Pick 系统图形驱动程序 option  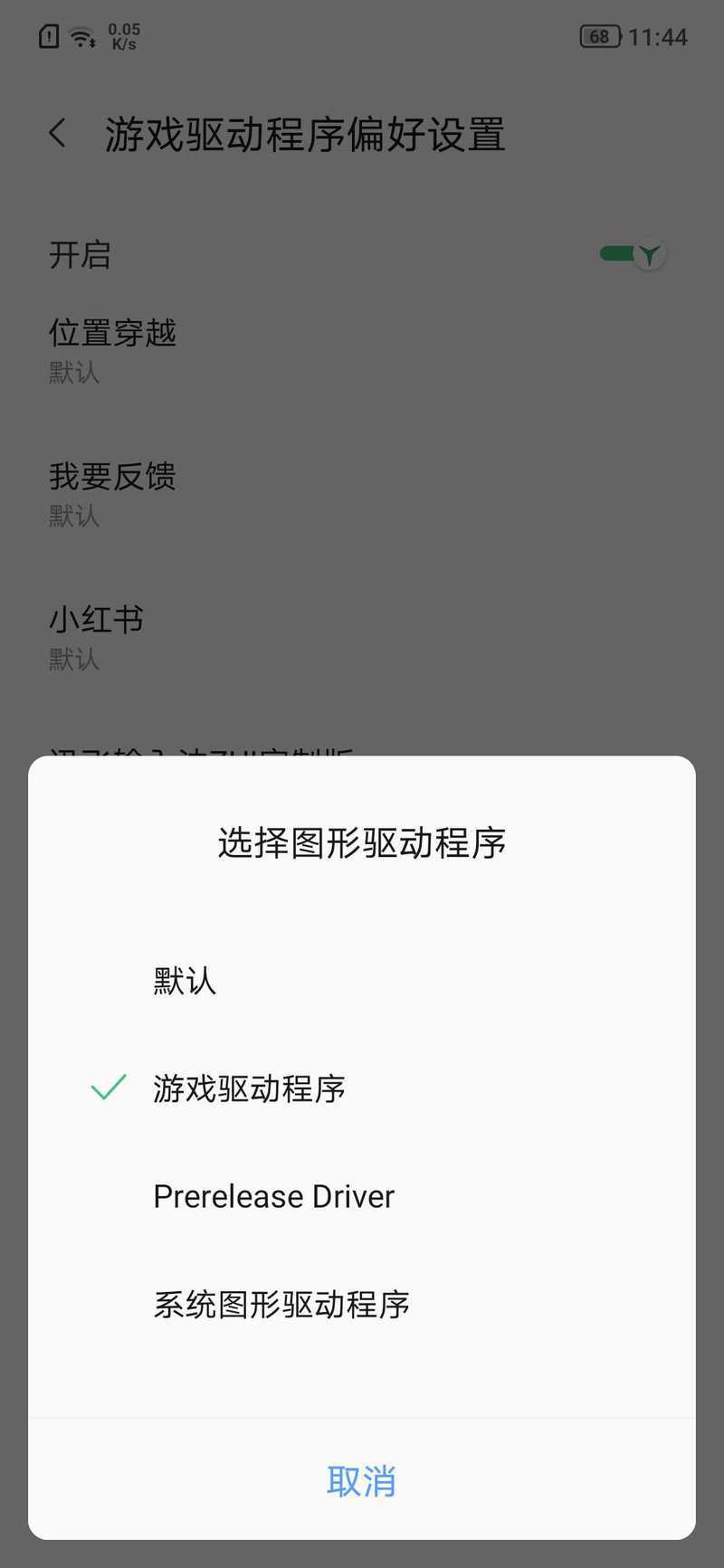[281, 1304]
